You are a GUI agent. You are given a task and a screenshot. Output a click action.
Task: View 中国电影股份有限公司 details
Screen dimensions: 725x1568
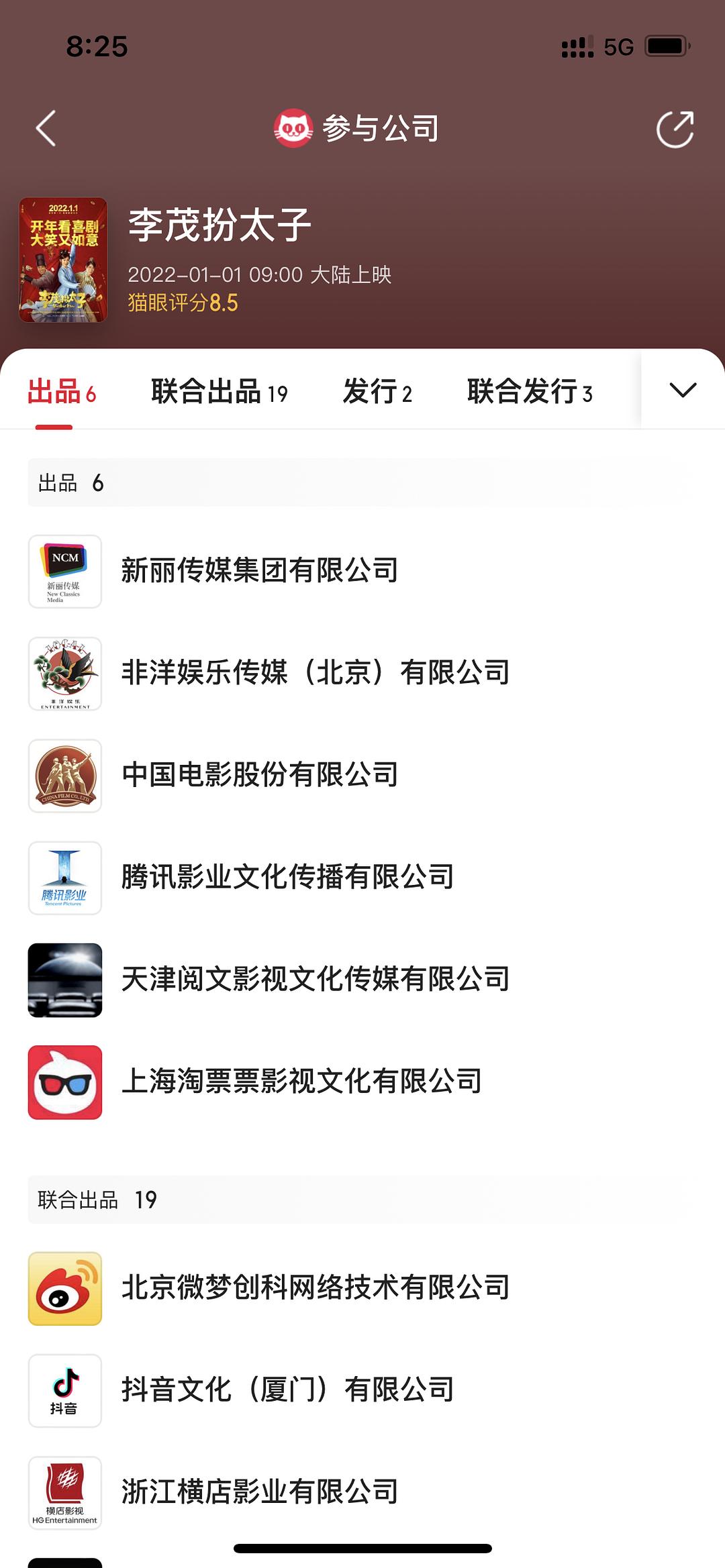(x=260, y=775)
